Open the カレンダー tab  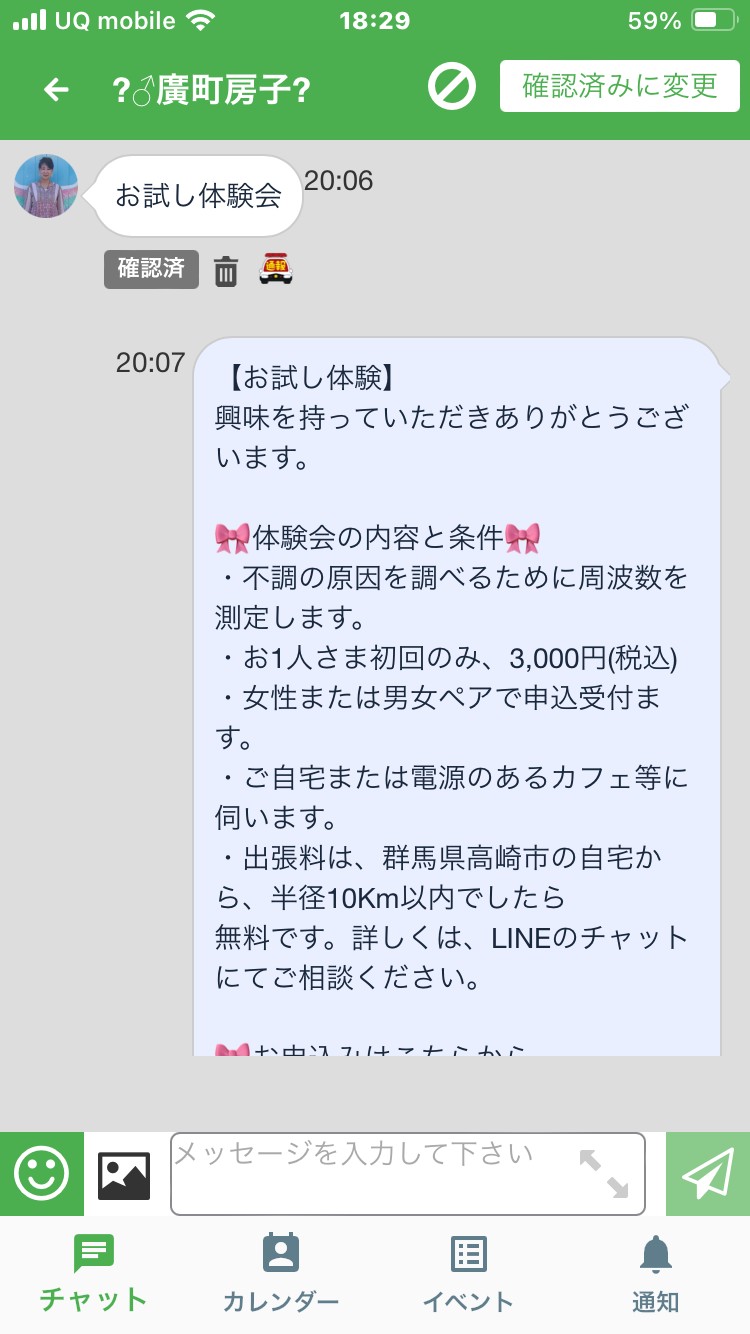click(281, 1273)
